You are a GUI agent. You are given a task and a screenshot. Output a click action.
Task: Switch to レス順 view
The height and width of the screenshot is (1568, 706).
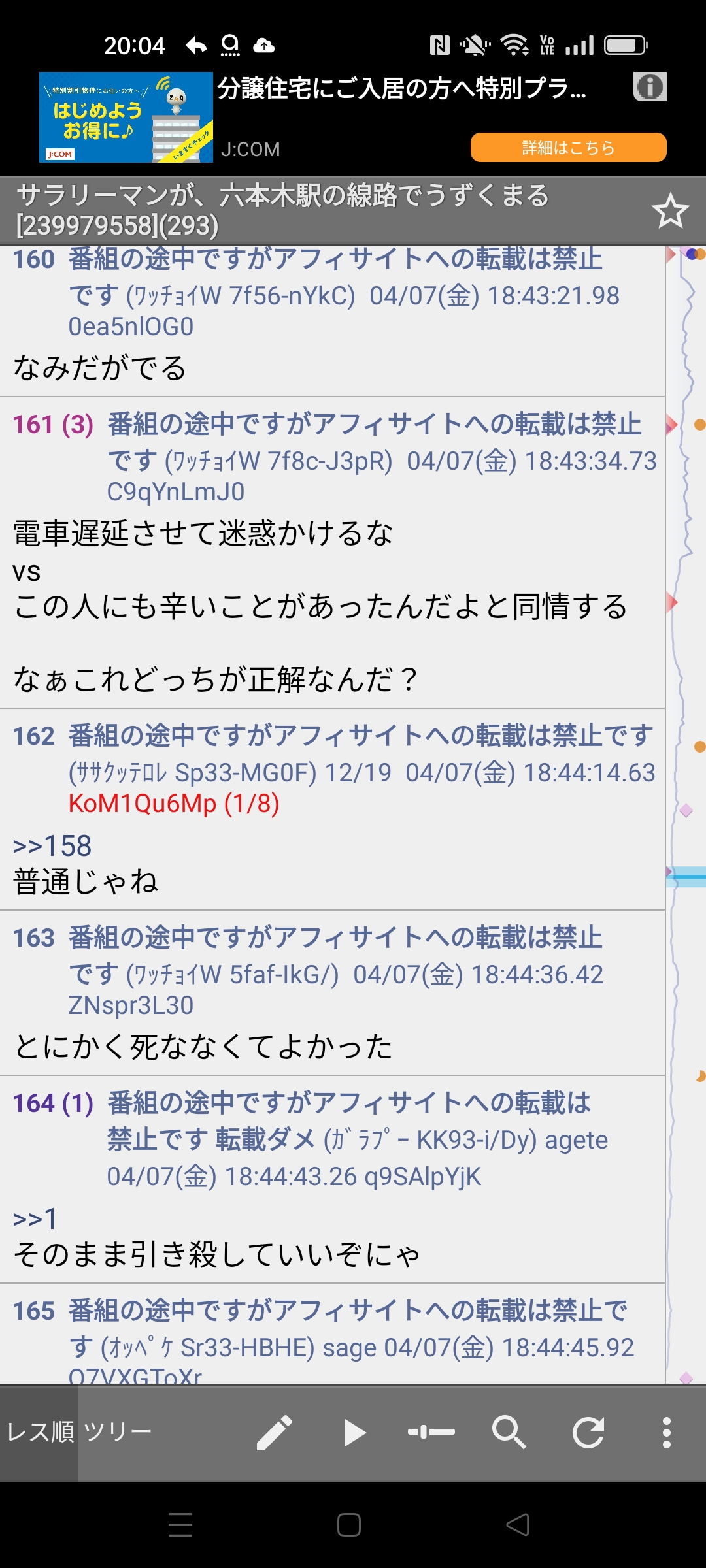click(40, 1432)
